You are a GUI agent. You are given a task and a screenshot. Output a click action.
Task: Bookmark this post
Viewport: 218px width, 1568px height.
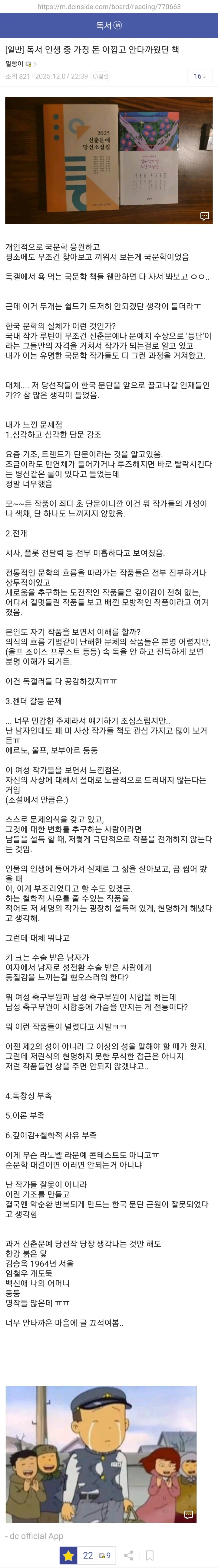coord(149,1550)
